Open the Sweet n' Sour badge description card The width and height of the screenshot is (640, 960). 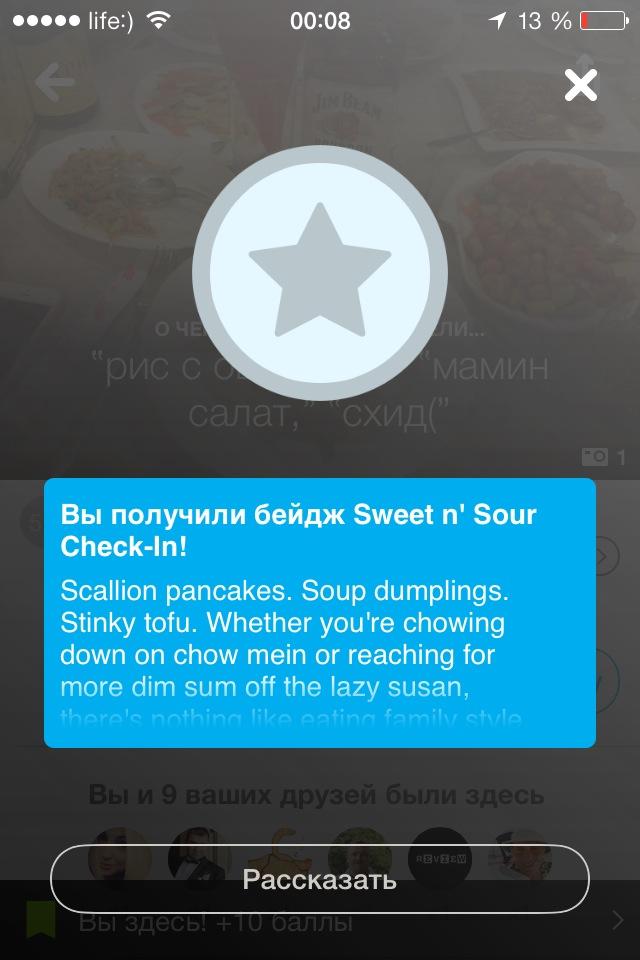coord(320,612)
